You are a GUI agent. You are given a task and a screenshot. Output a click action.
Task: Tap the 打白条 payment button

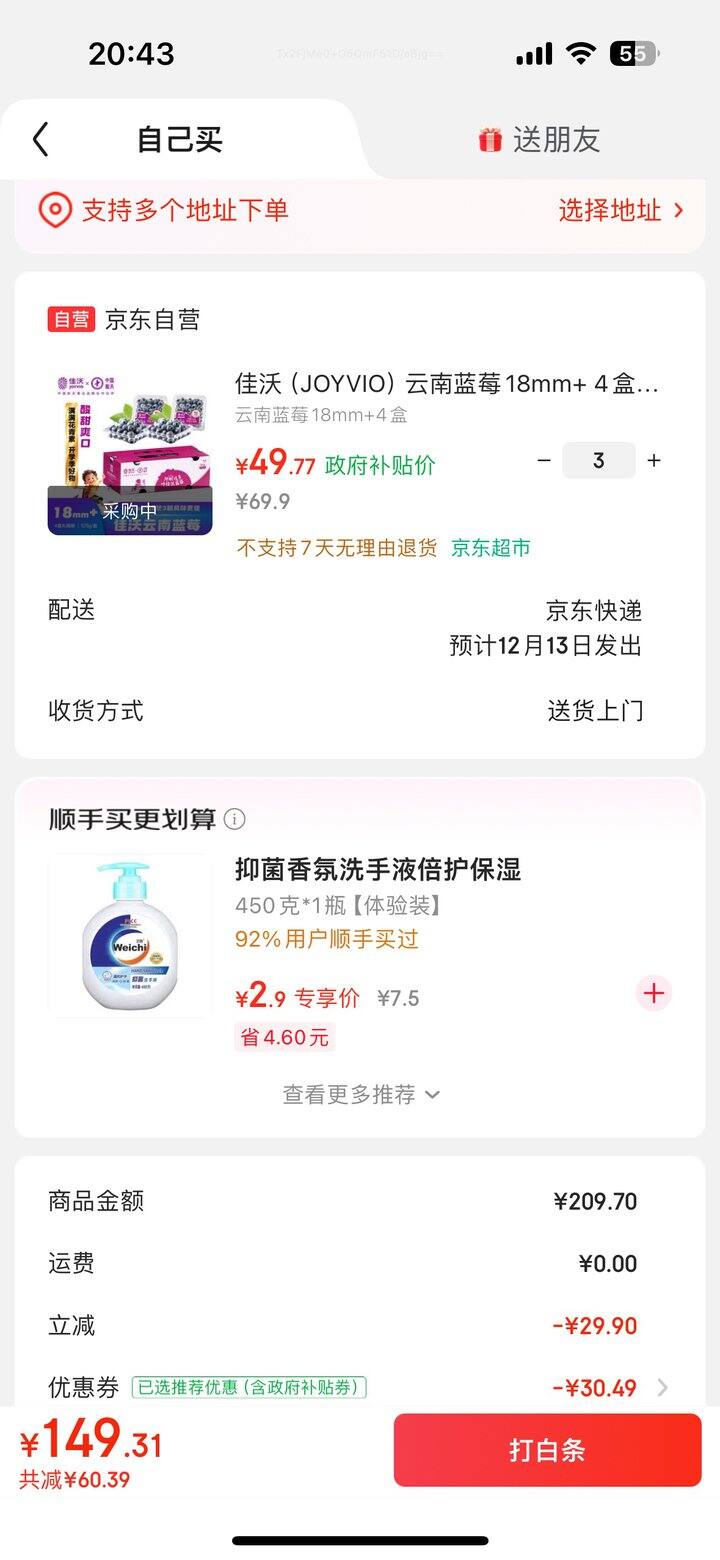click(547, 1450)
